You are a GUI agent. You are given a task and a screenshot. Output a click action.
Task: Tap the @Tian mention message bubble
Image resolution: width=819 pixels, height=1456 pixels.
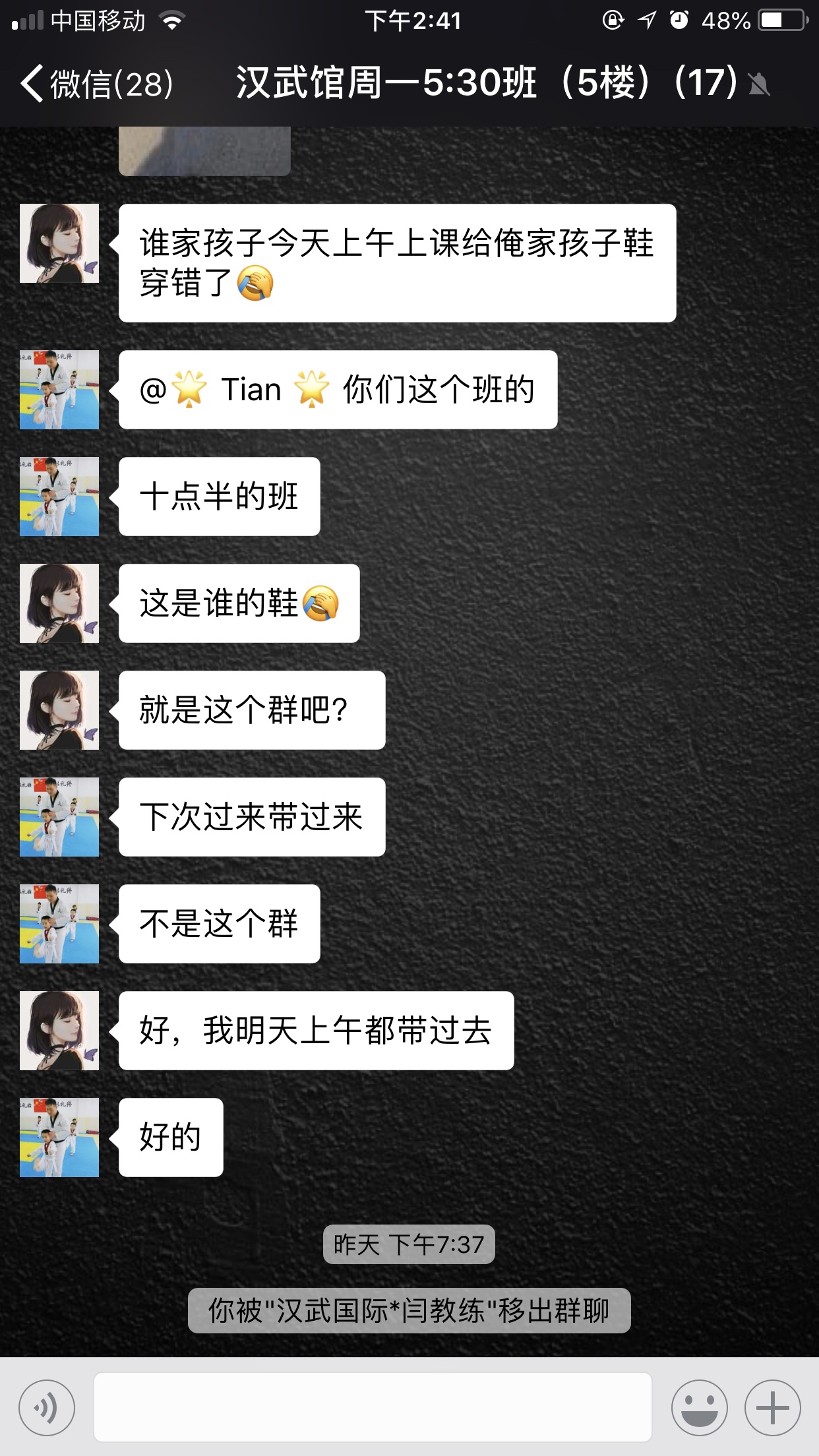click(x=338, y=390)
